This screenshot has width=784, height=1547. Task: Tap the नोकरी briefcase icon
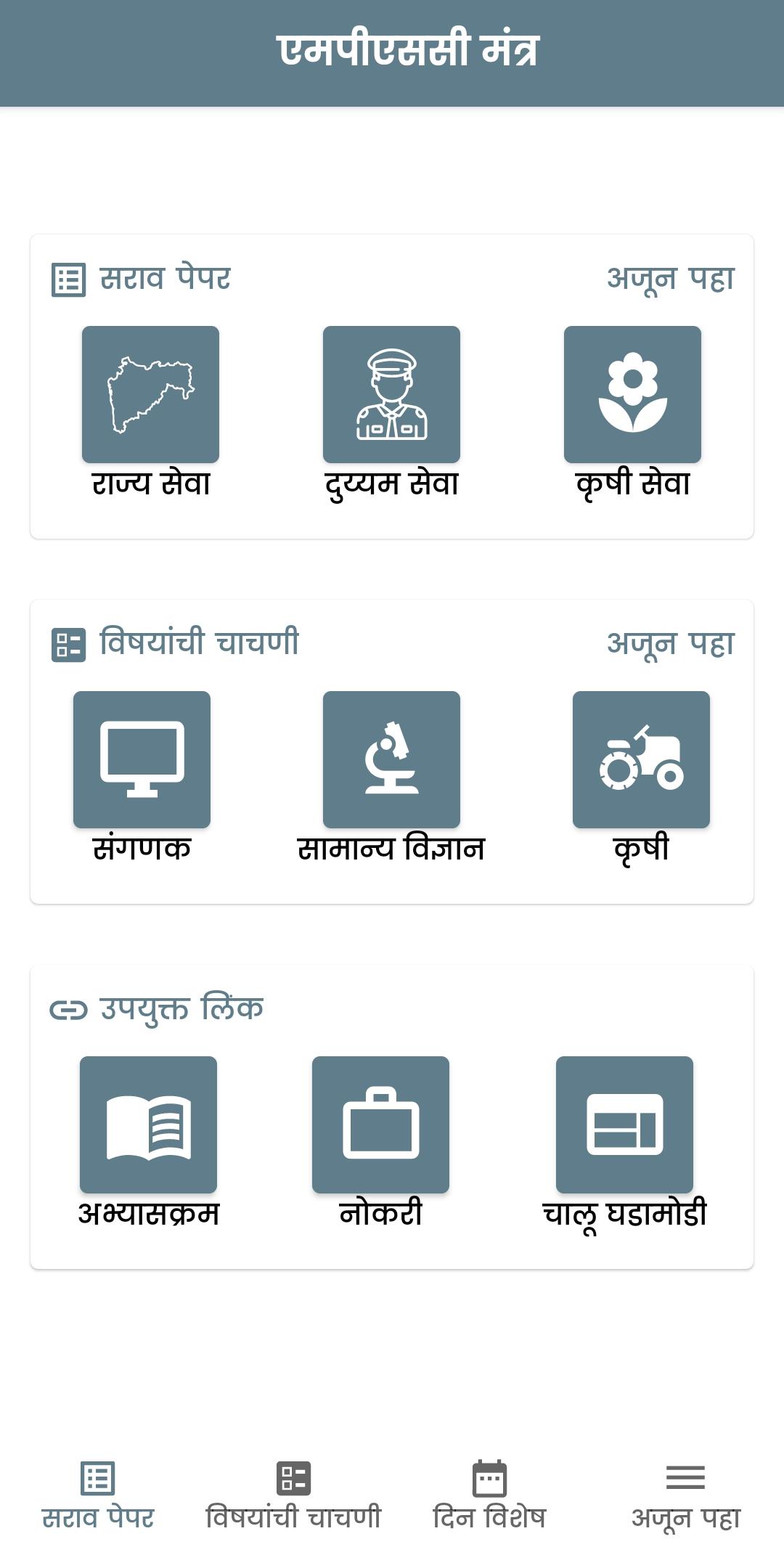point(380,1122)
